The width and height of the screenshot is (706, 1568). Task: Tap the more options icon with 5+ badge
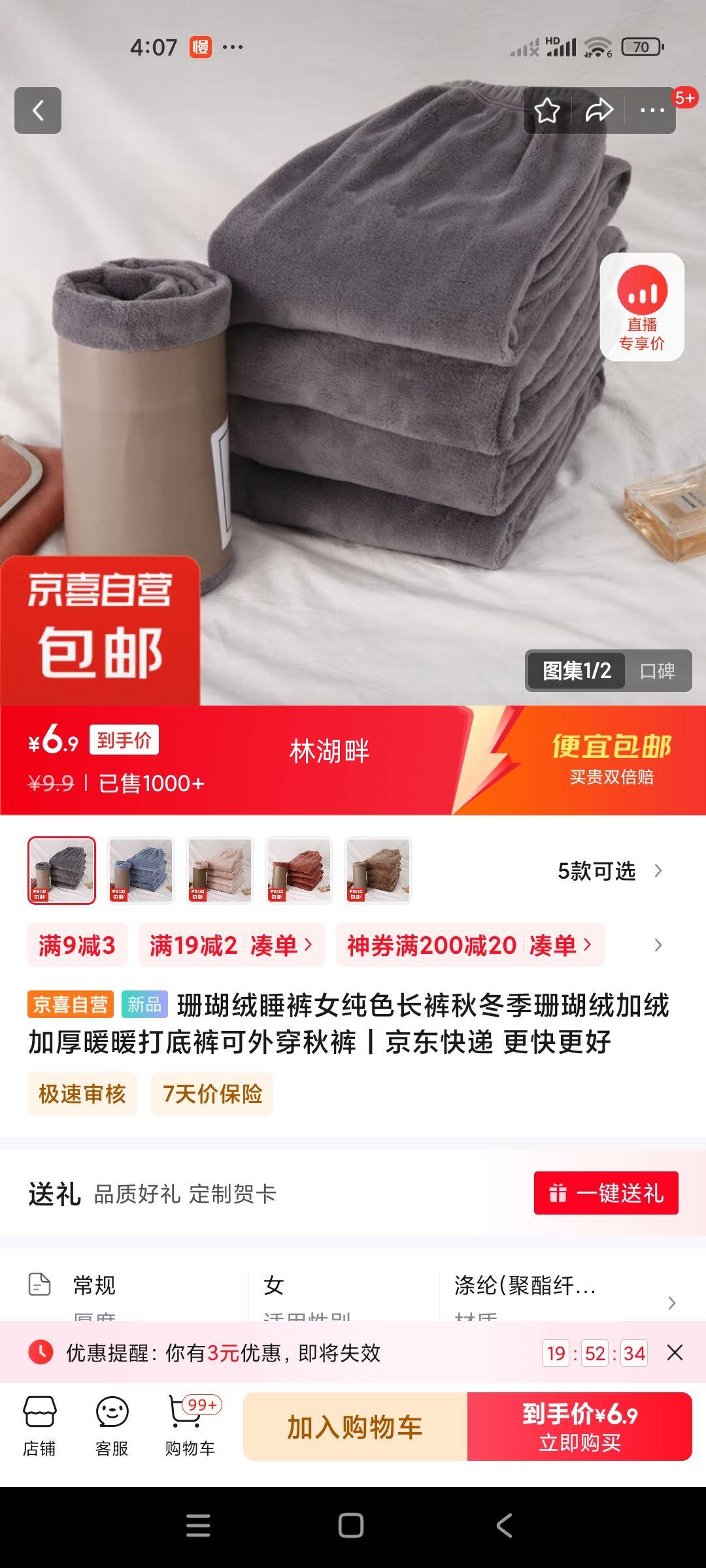(x=651, y=111)
